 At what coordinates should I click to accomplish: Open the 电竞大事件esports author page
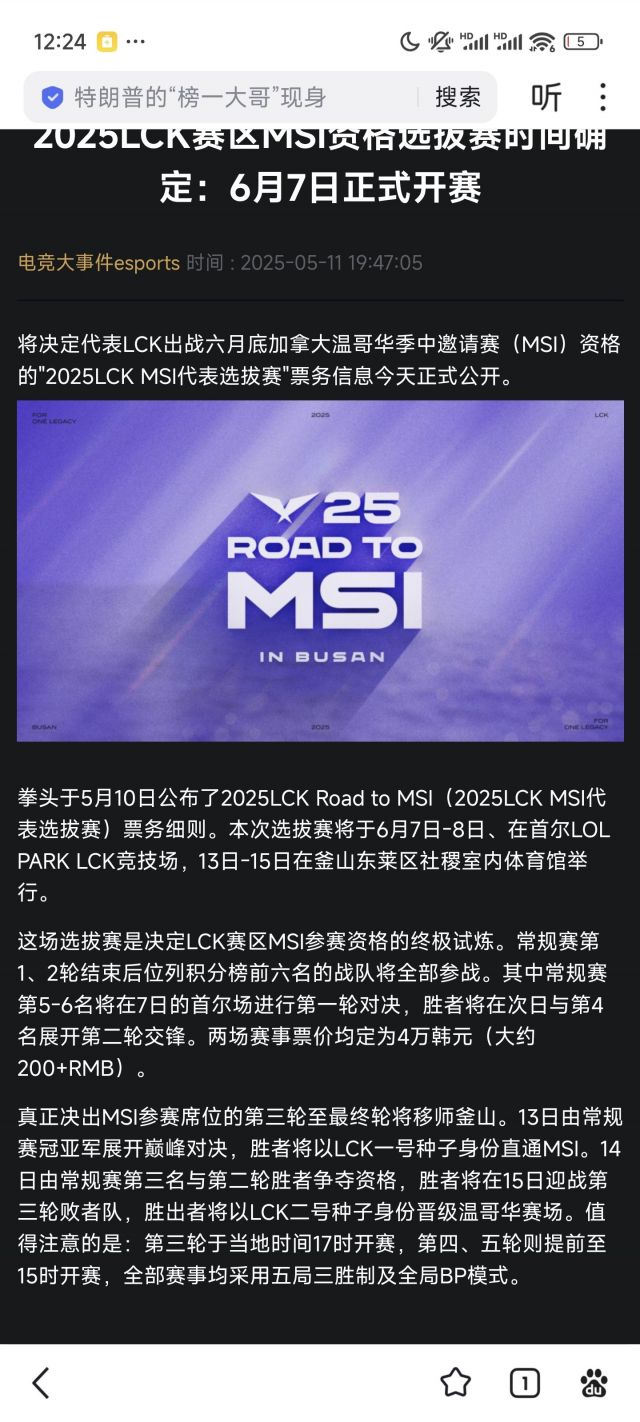pos(99,263)
